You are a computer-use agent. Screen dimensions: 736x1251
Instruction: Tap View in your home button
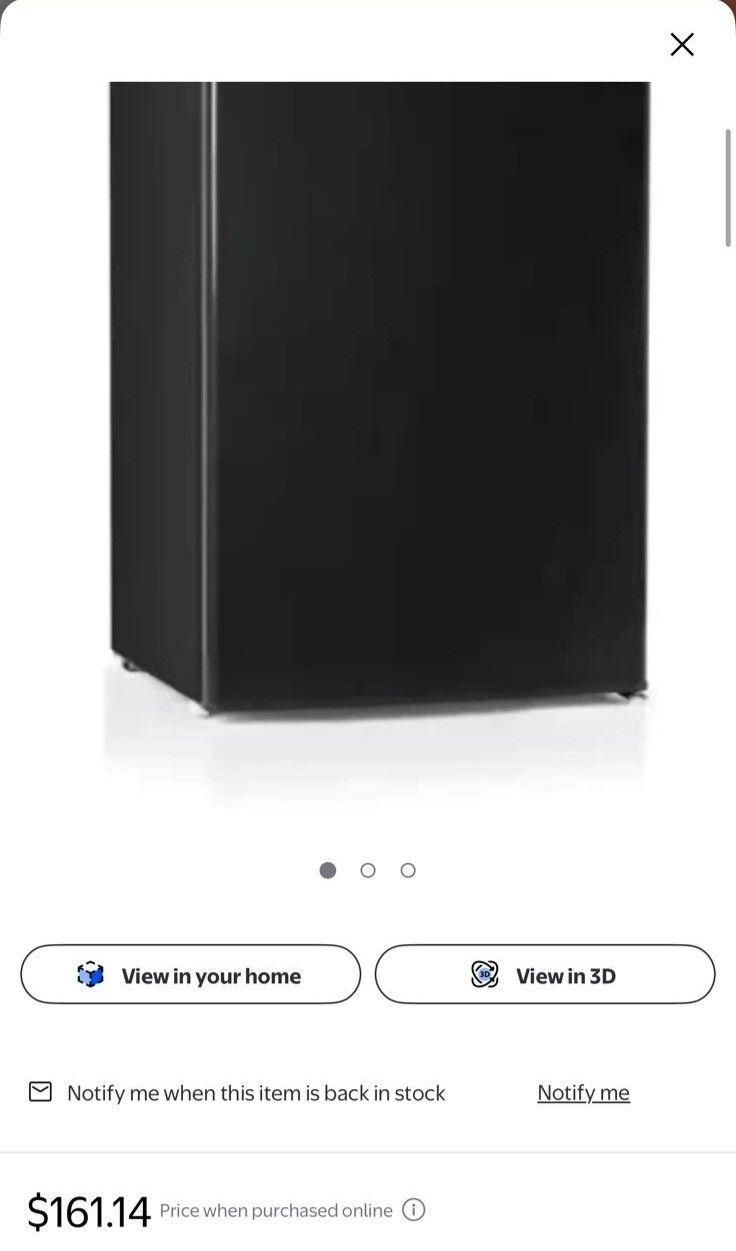tap(190, 974)
